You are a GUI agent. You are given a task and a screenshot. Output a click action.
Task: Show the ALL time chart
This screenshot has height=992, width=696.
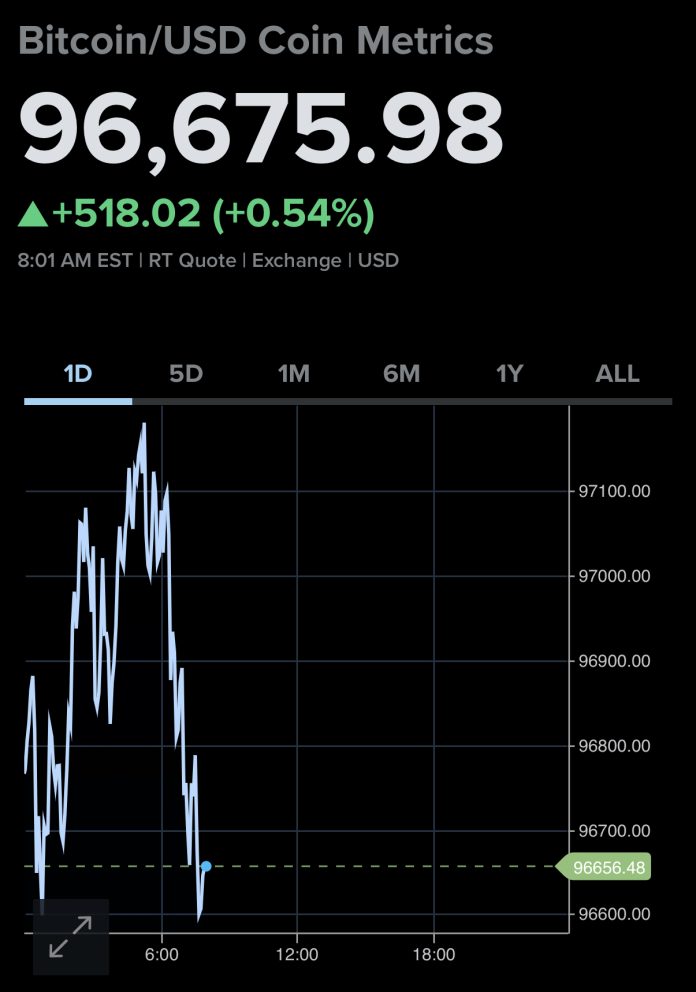point(617,374)
